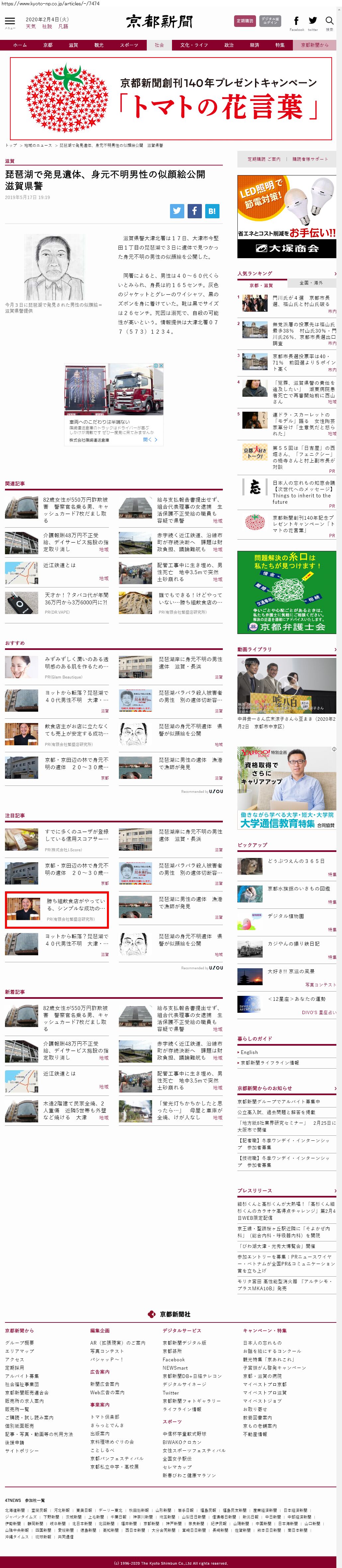Open the hamburger menu icon

[10, 21]
